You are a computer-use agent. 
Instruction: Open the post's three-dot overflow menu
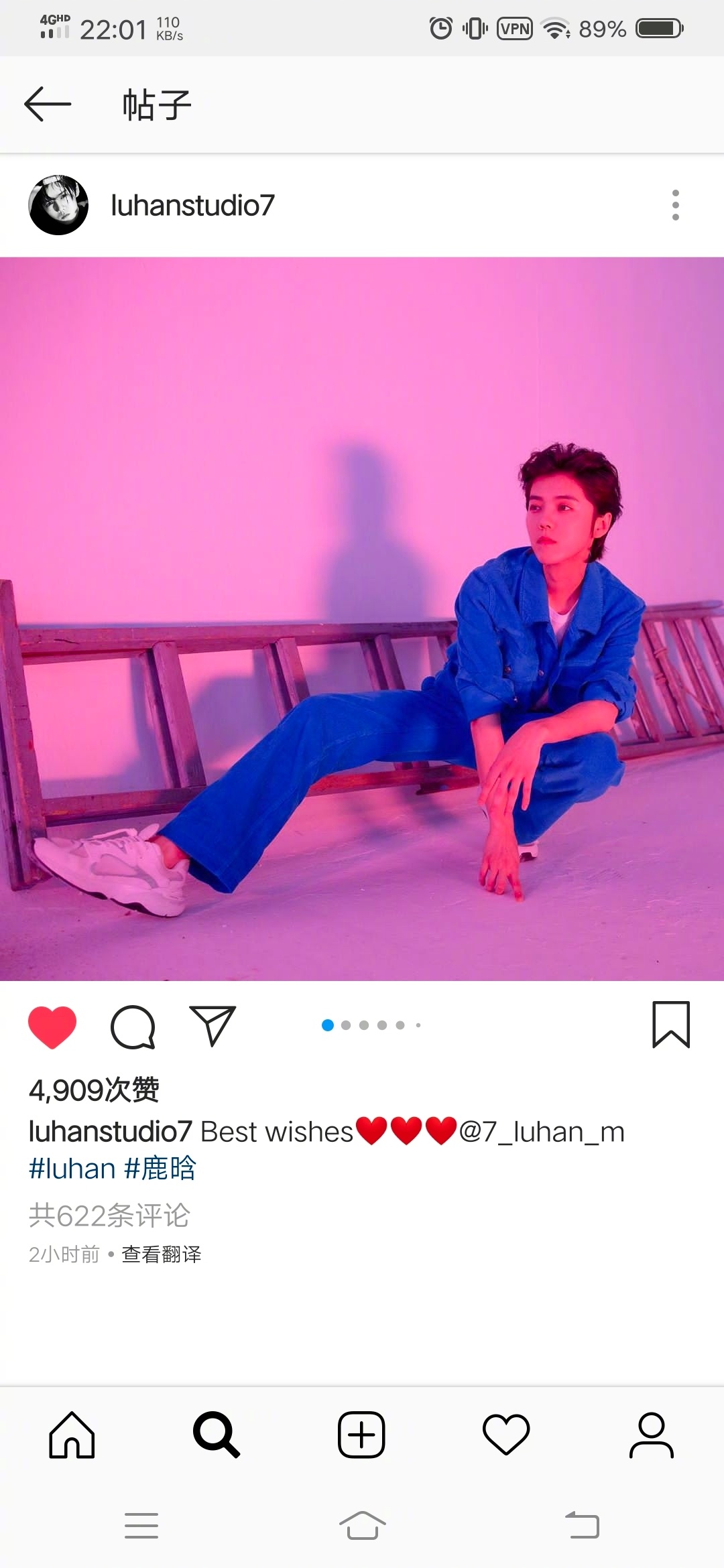coord(675,205)
